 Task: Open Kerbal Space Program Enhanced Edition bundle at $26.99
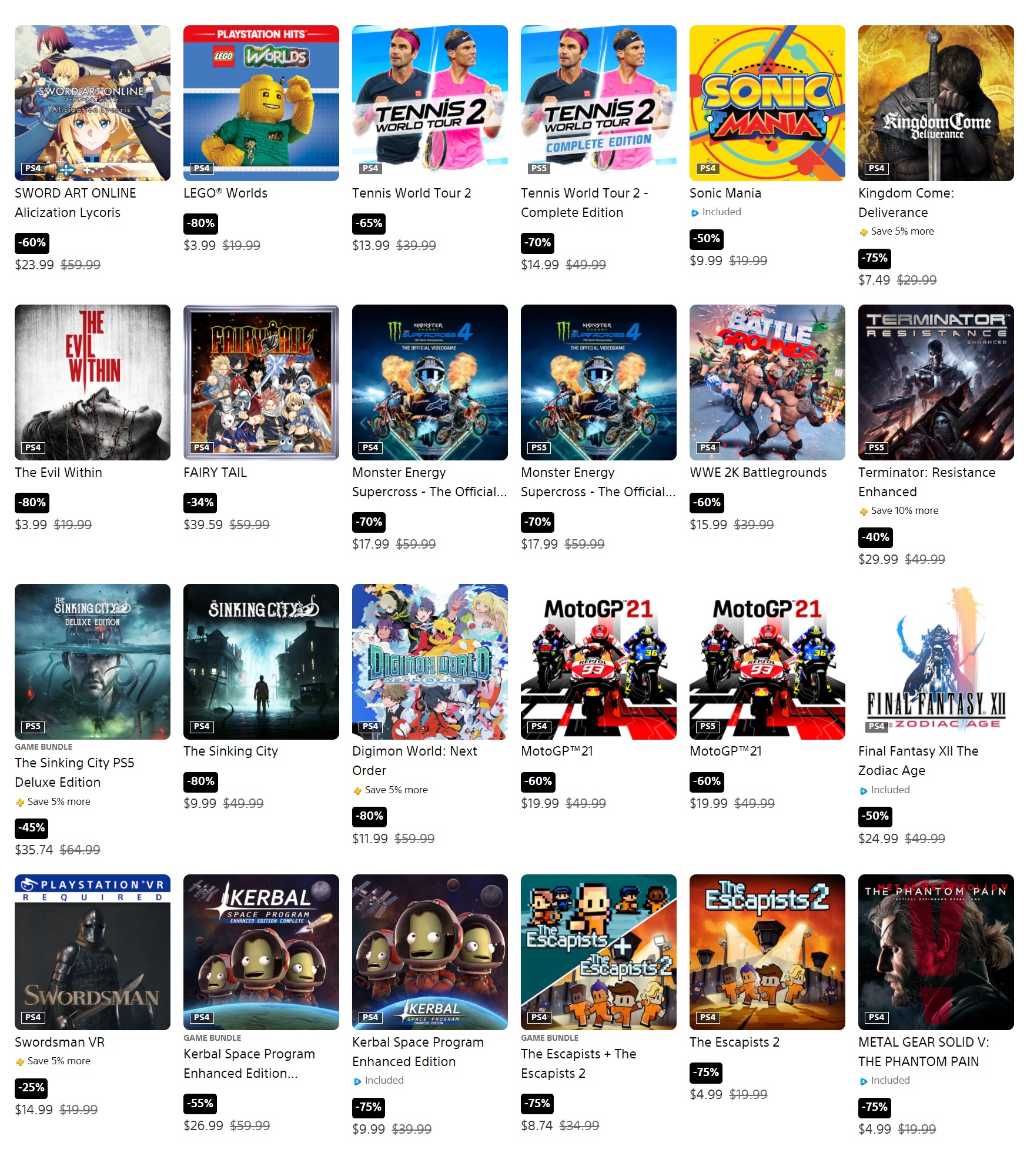pyautogui.click(x=261, y=952)
